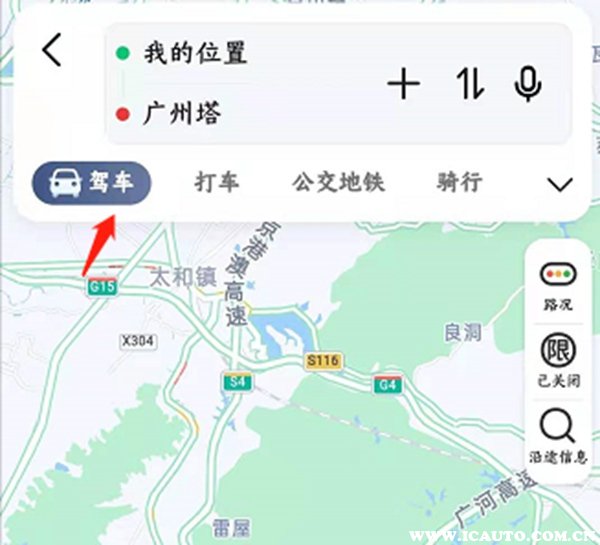Edit the 我的位置 starting point field
Image resolution: width=600 pixels, height=545 pixels.
pyautogui.click(x=196, y=53)
